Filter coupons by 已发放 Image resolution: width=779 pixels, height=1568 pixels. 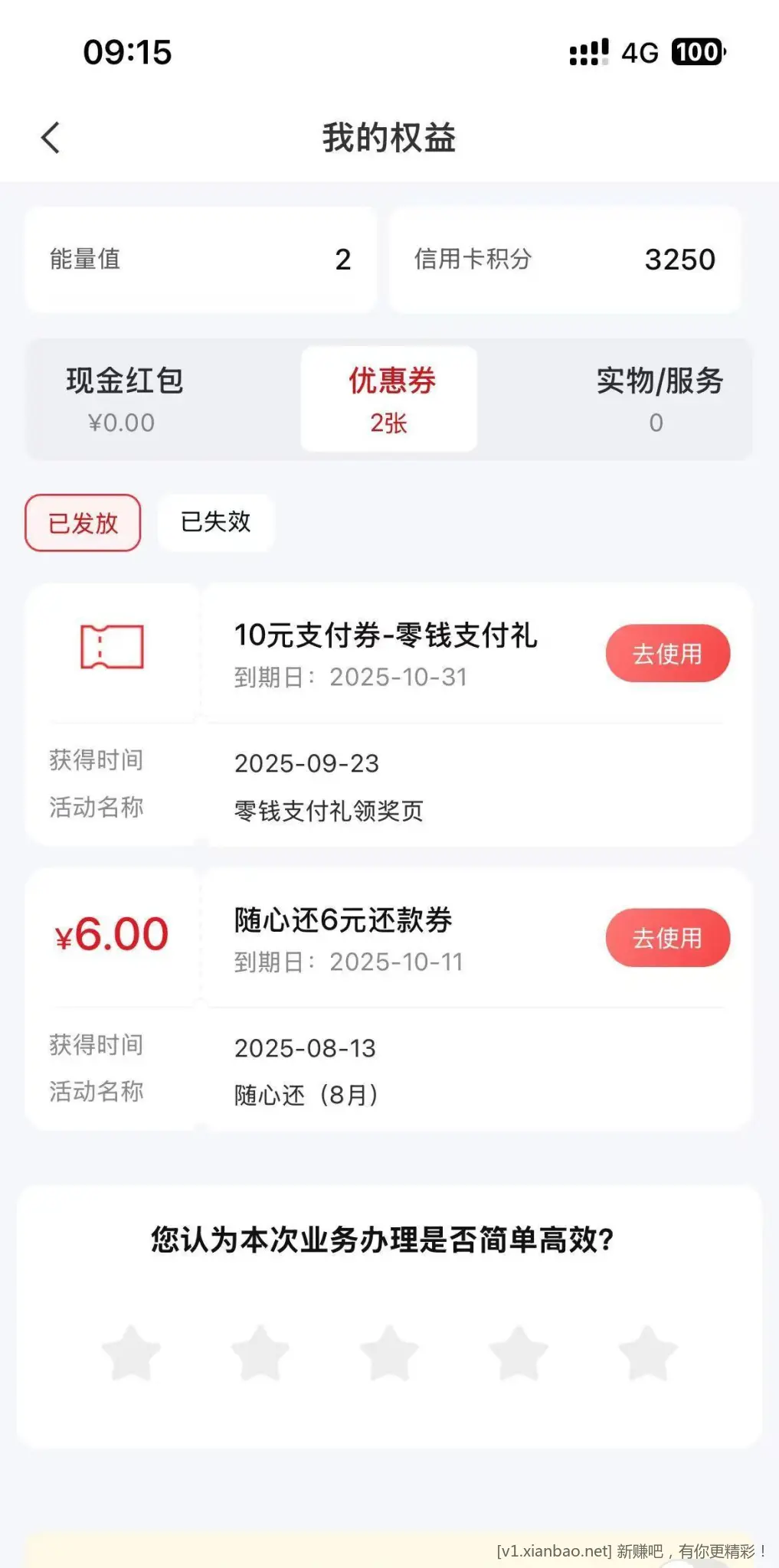pos(83,523)
